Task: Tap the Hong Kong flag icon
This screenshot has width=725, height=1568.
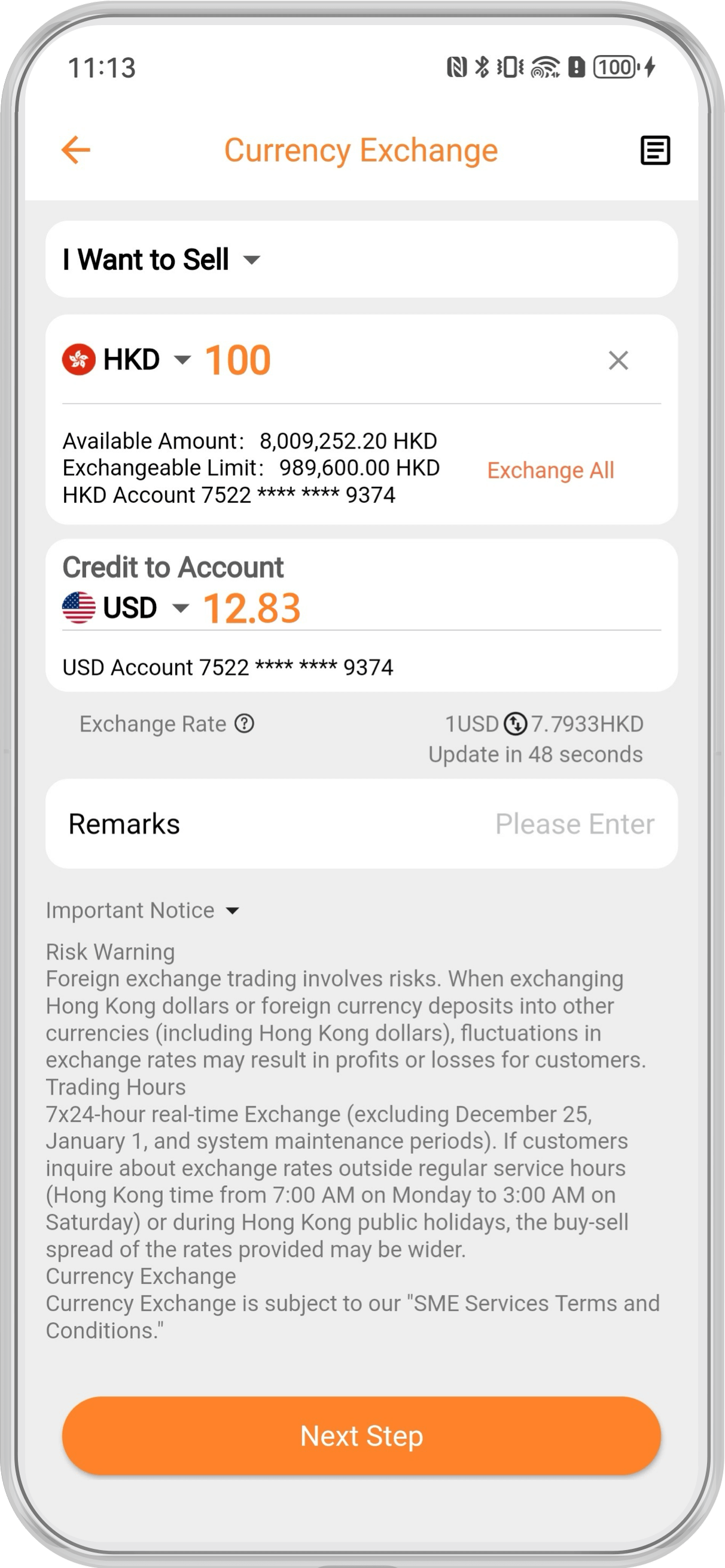Action: 79,359
